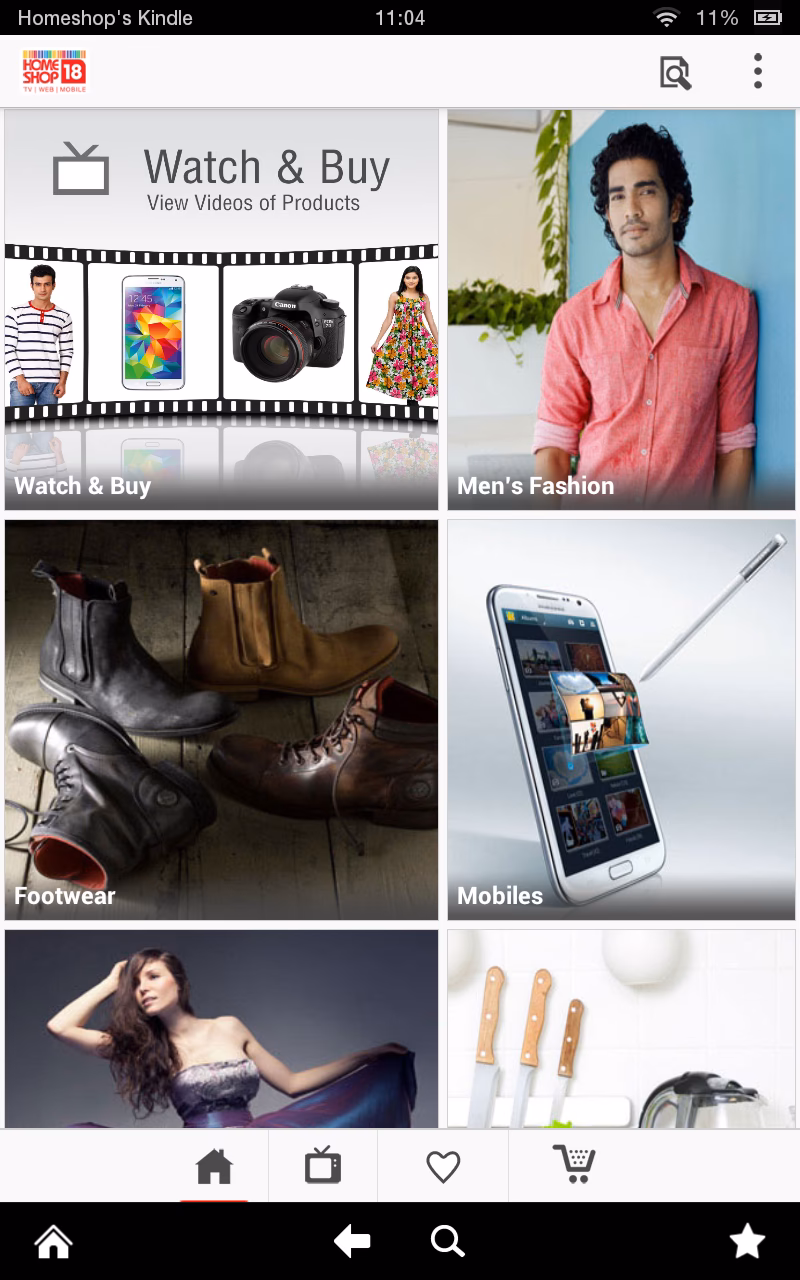
Task: Go to the Kindle home screen
Action: pyautogui.click(x=53, y=1242)
